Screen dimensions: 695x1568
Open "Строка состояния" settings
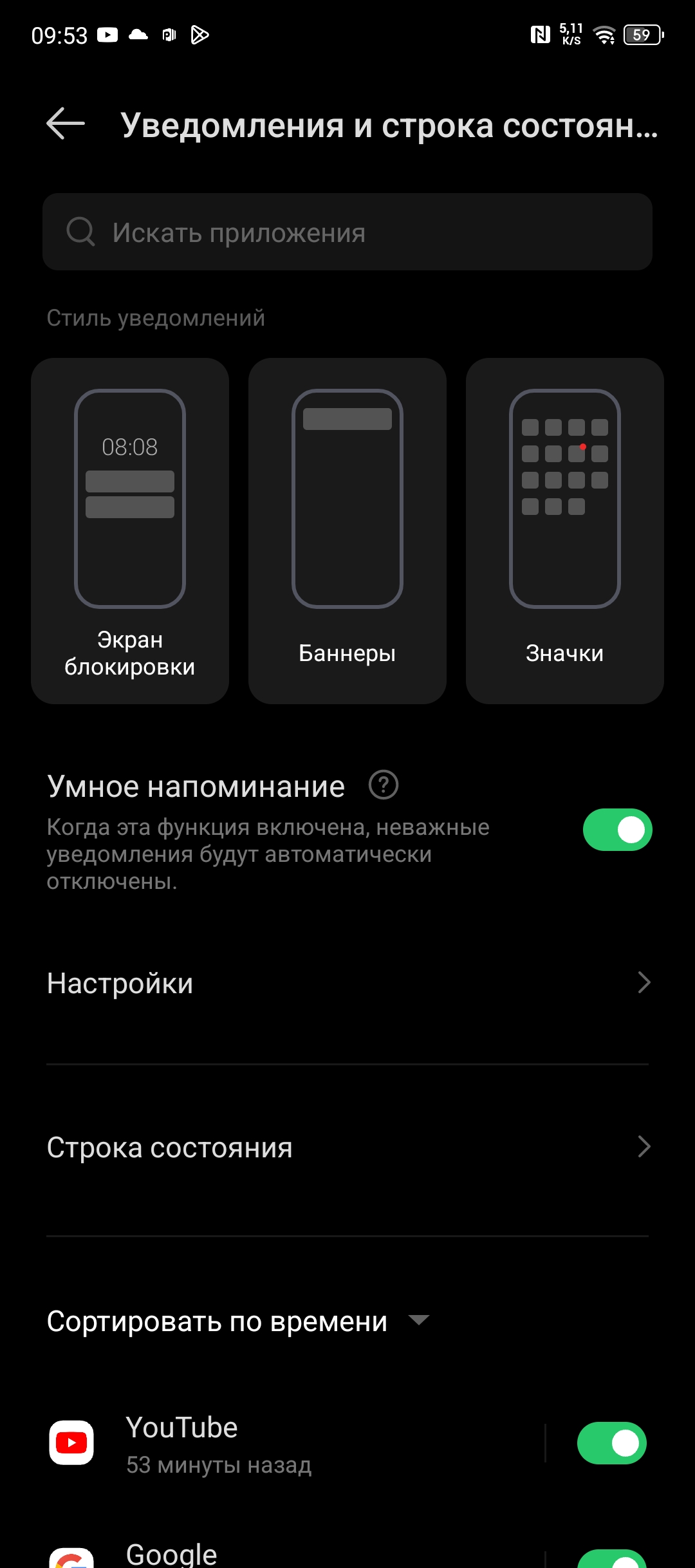(x=347, y=1147)
